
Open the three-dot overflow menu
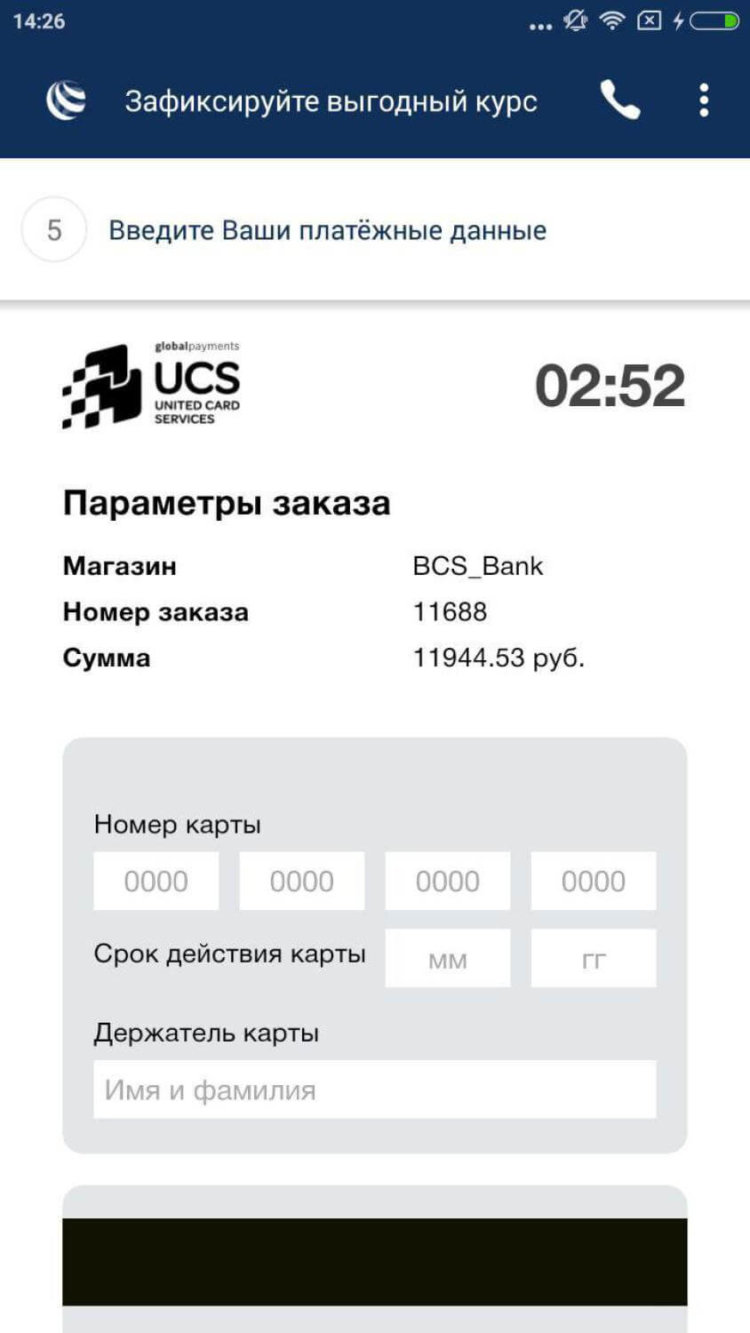703,100
